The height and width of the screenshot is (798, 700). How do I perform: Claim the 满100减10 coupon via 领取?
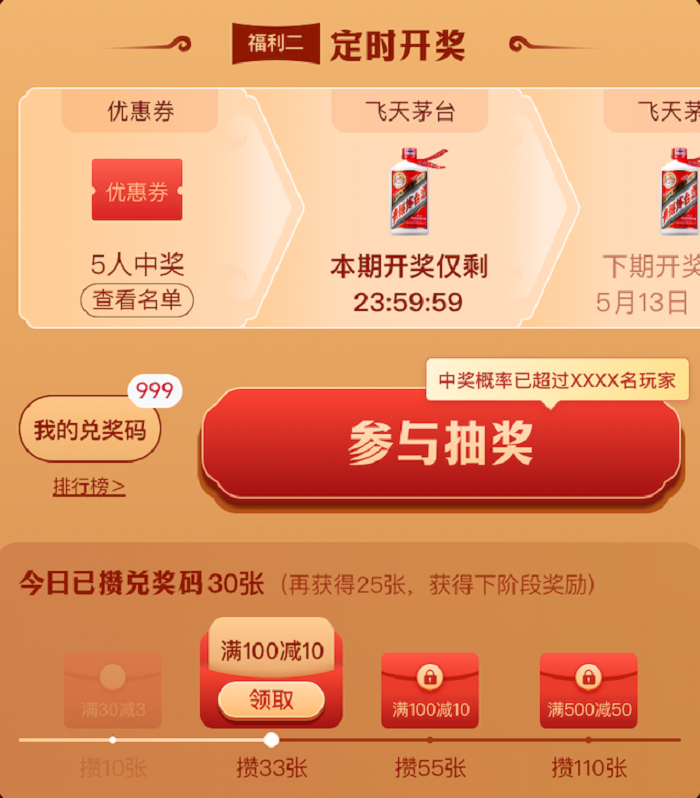click(x=271, y=700)
